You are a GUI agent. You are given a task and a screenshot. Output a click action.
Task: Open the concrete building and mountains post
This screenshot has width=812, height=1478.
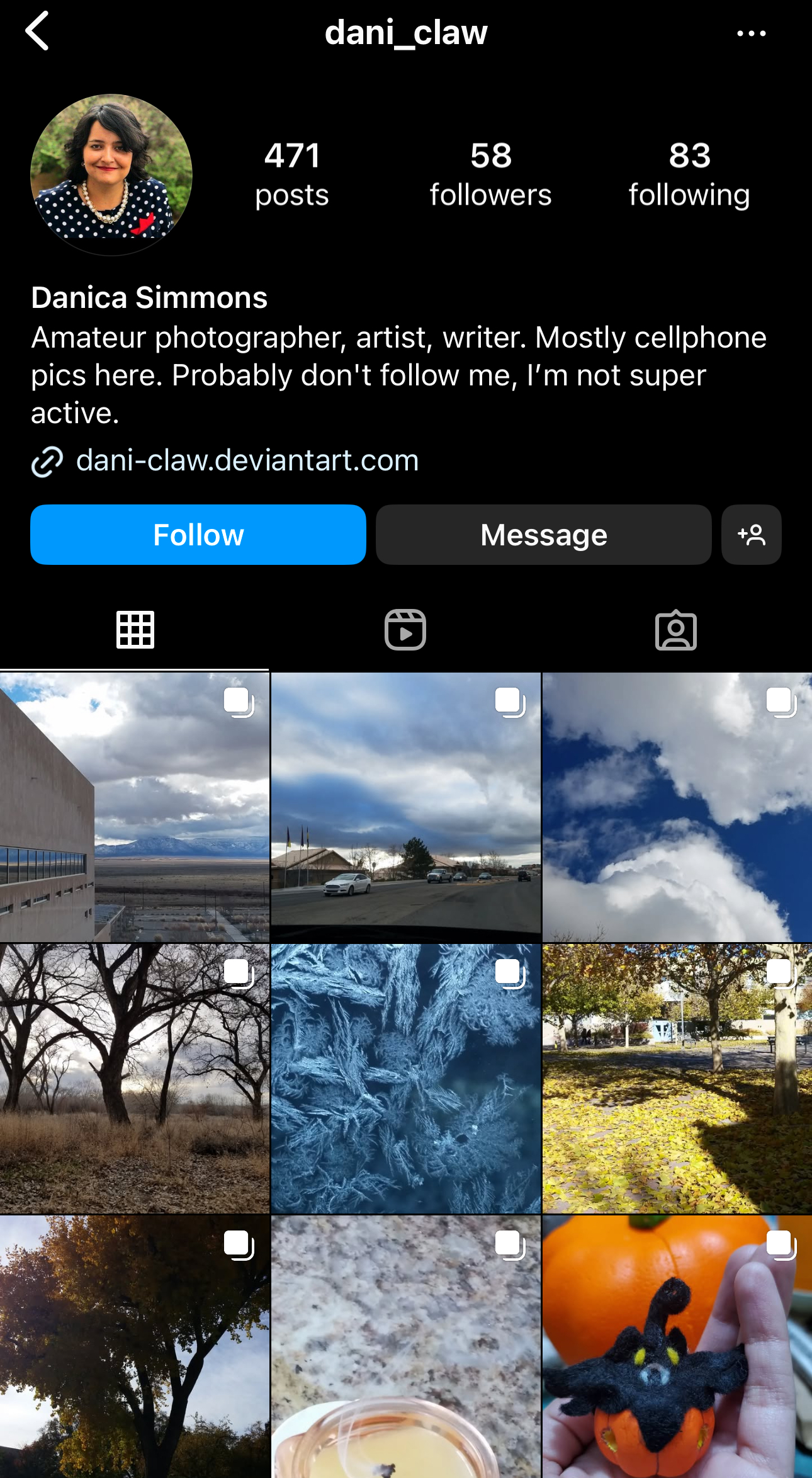(135, 807)
